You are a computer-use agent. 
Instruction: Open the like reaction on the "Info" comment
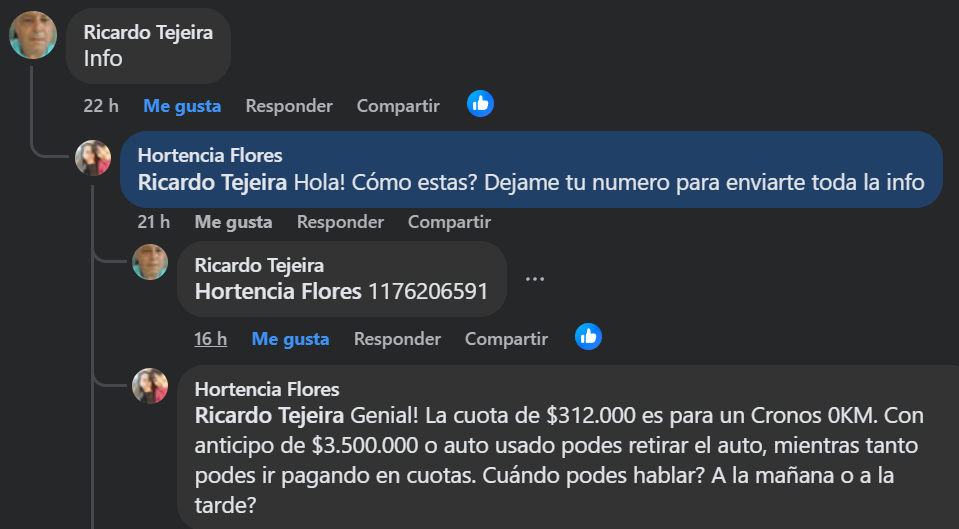click(x=481, y=103)
